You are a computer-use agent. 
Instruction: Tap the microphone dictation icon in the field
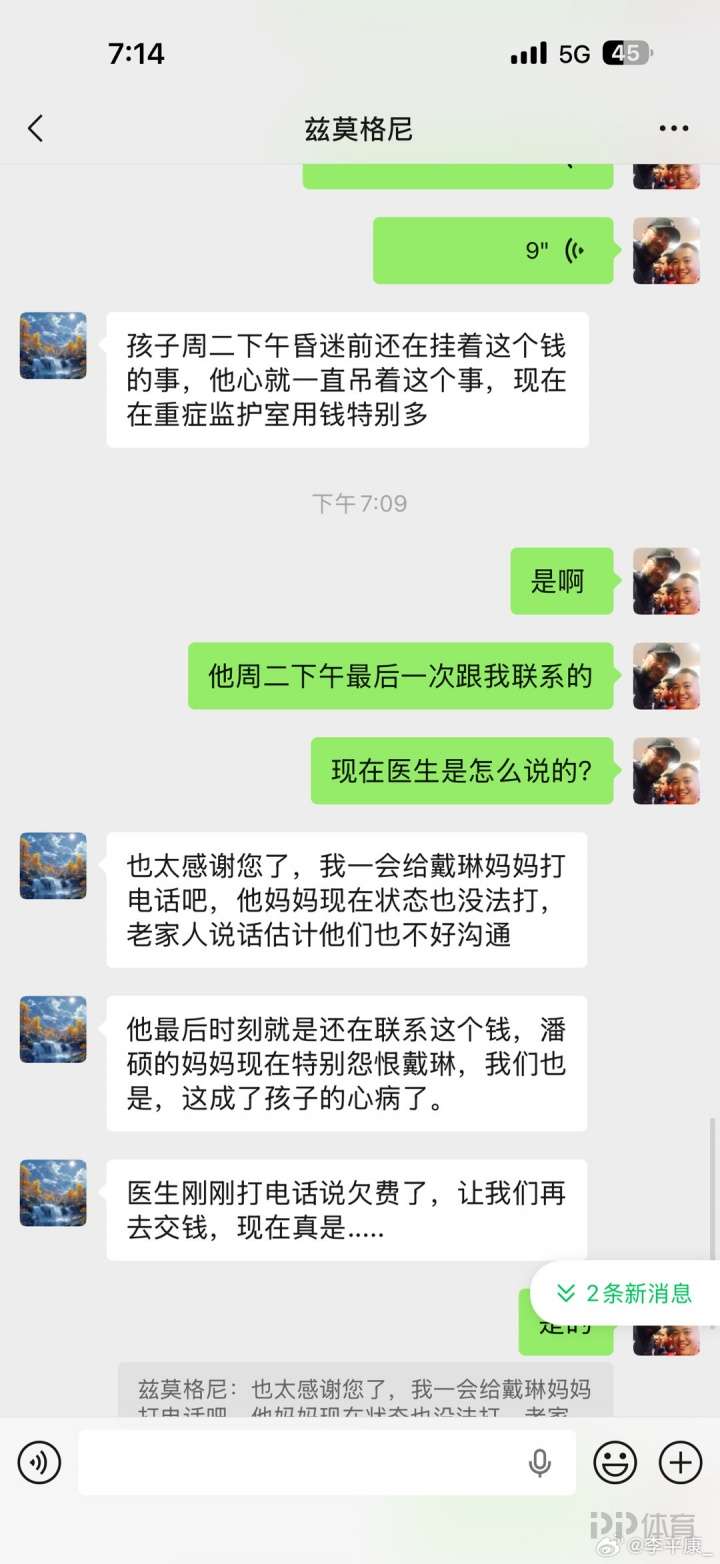(540, 1463)
